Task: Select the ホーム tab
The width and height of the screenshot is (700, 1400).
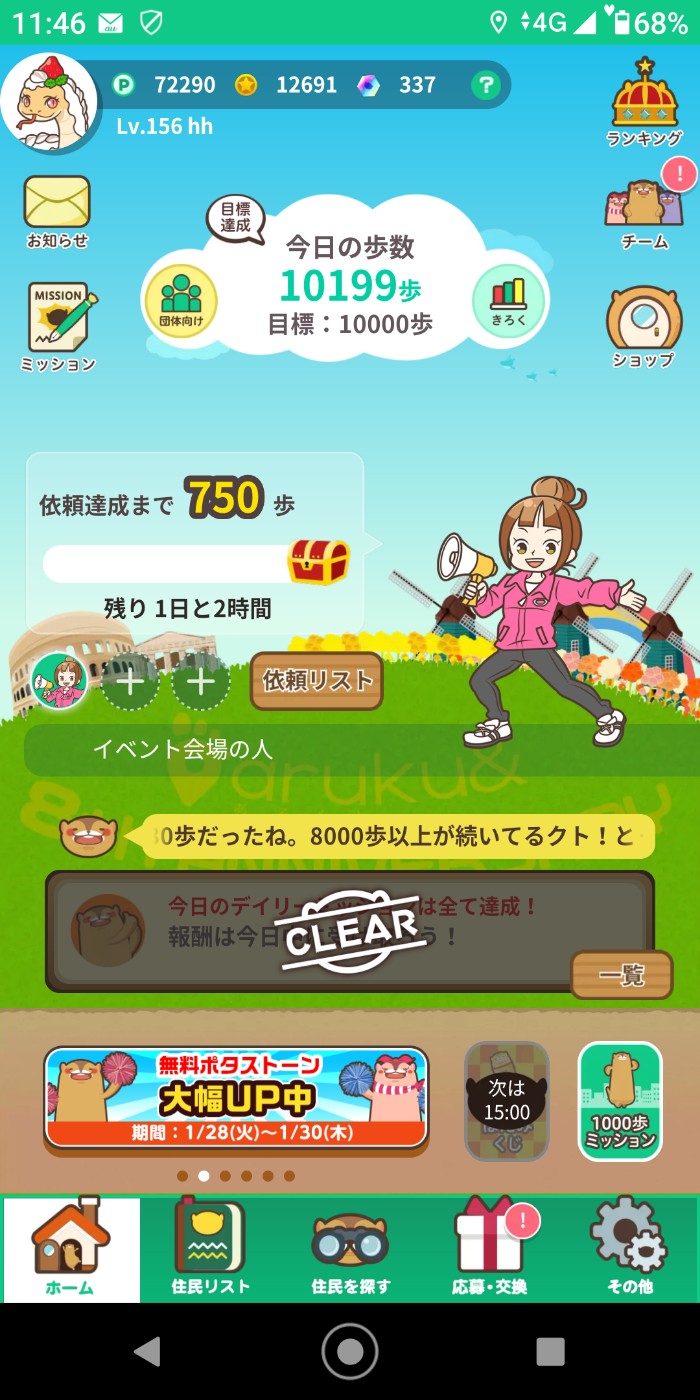Action: [70, 1248]
